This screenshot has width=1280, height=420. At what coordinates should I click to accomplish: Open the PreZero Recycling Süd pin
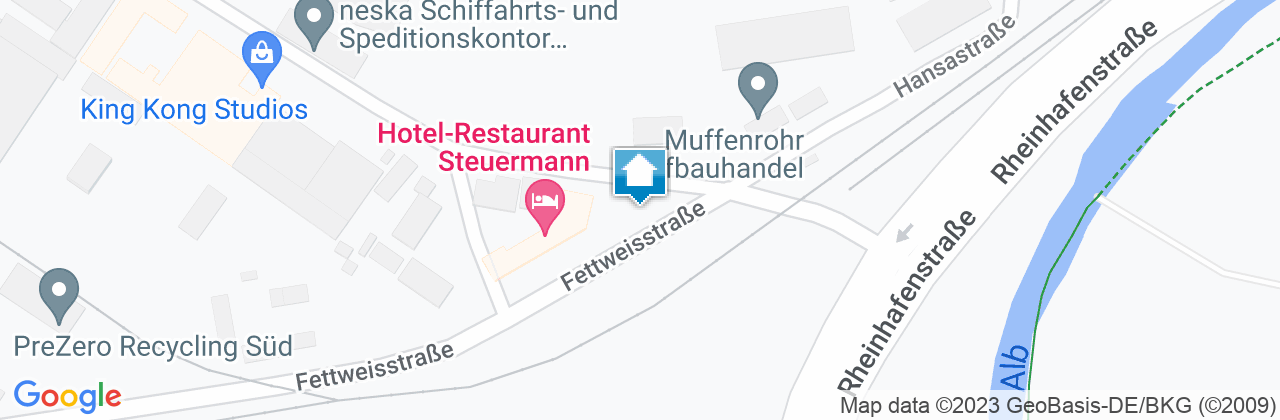[x=60, y=292]
